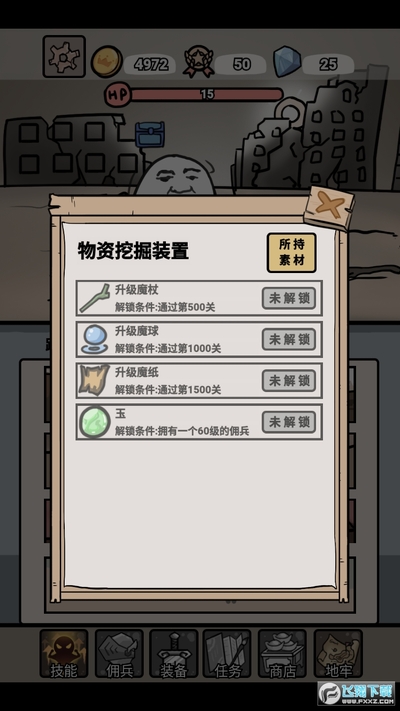This screenshot has width=400, height=711.
Task: Tap 未解锁 button for 玉
Action: pyautogui.click(x=289, y=422)
